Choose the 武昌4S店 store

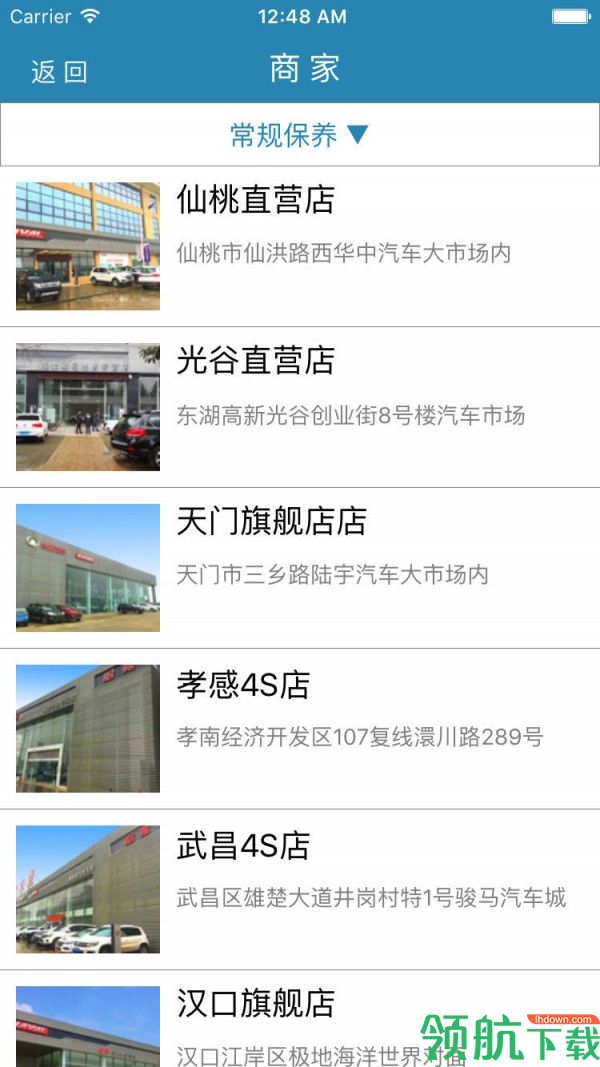tap(300, 889)
